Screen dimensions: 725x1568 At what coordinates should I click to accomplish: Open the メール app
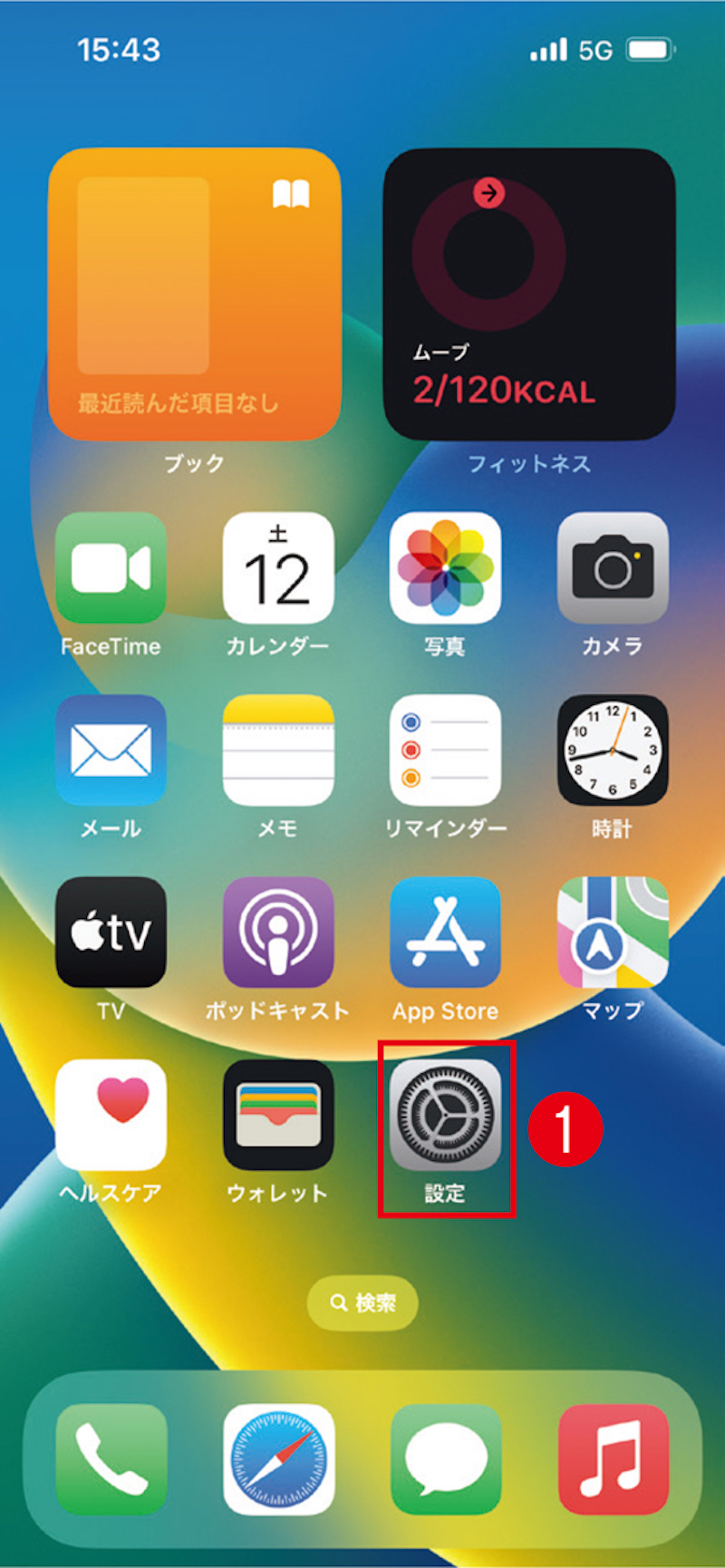pyautogui.click(x=111, y=750)
